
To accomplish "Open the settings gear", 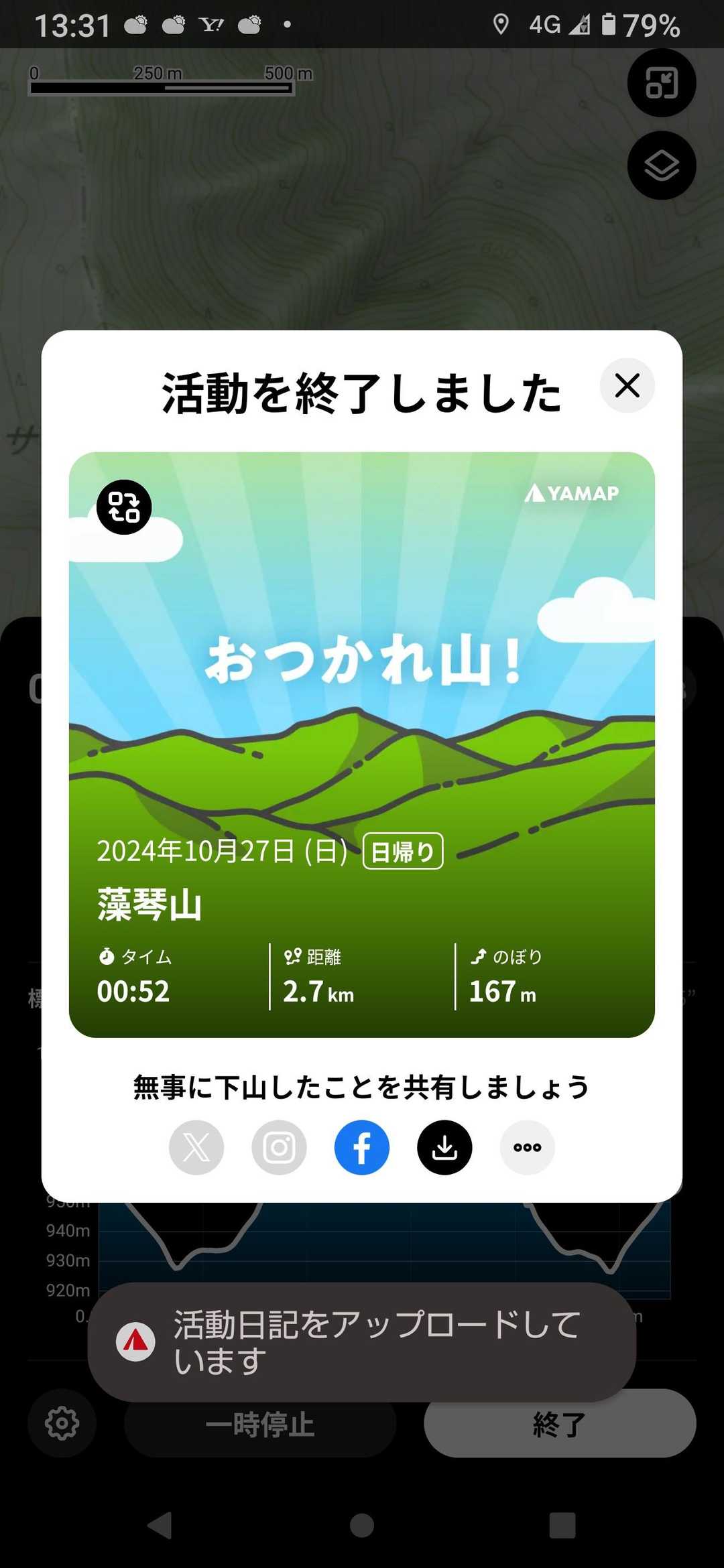I will pyautogui.click(x=62, y=1423).
